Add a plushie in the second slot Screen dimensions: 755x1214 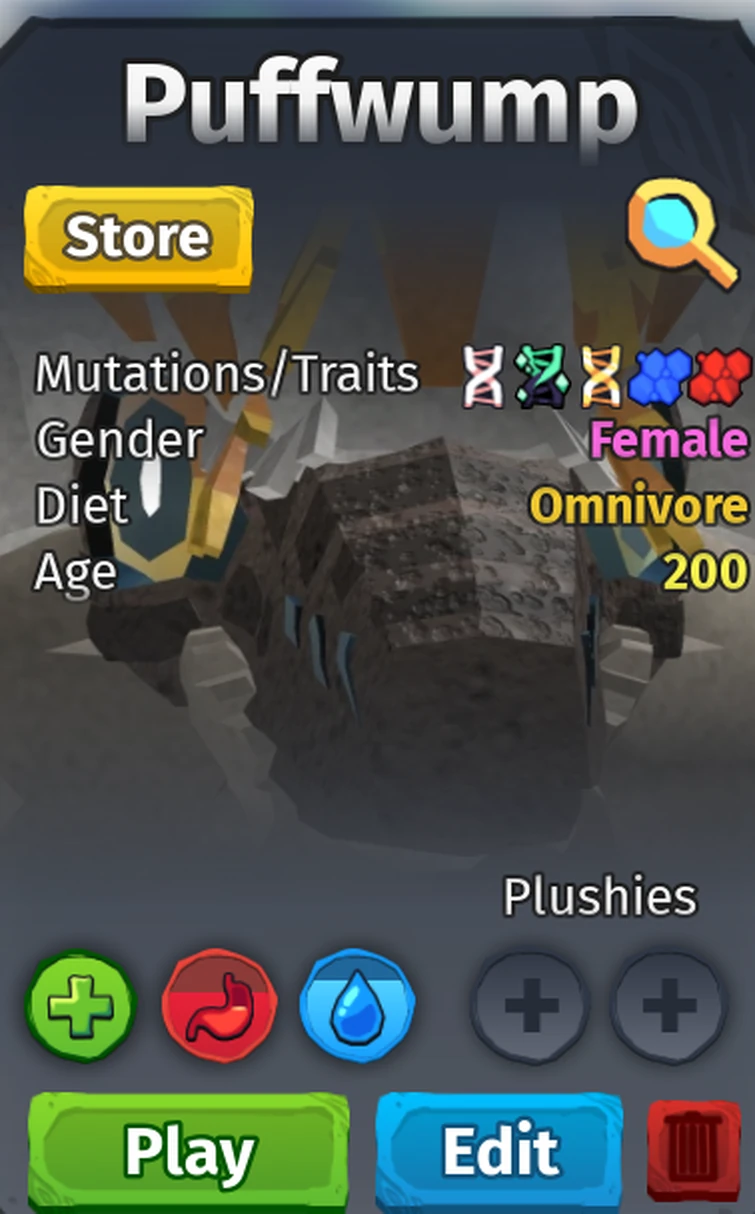coord(668,1006)
